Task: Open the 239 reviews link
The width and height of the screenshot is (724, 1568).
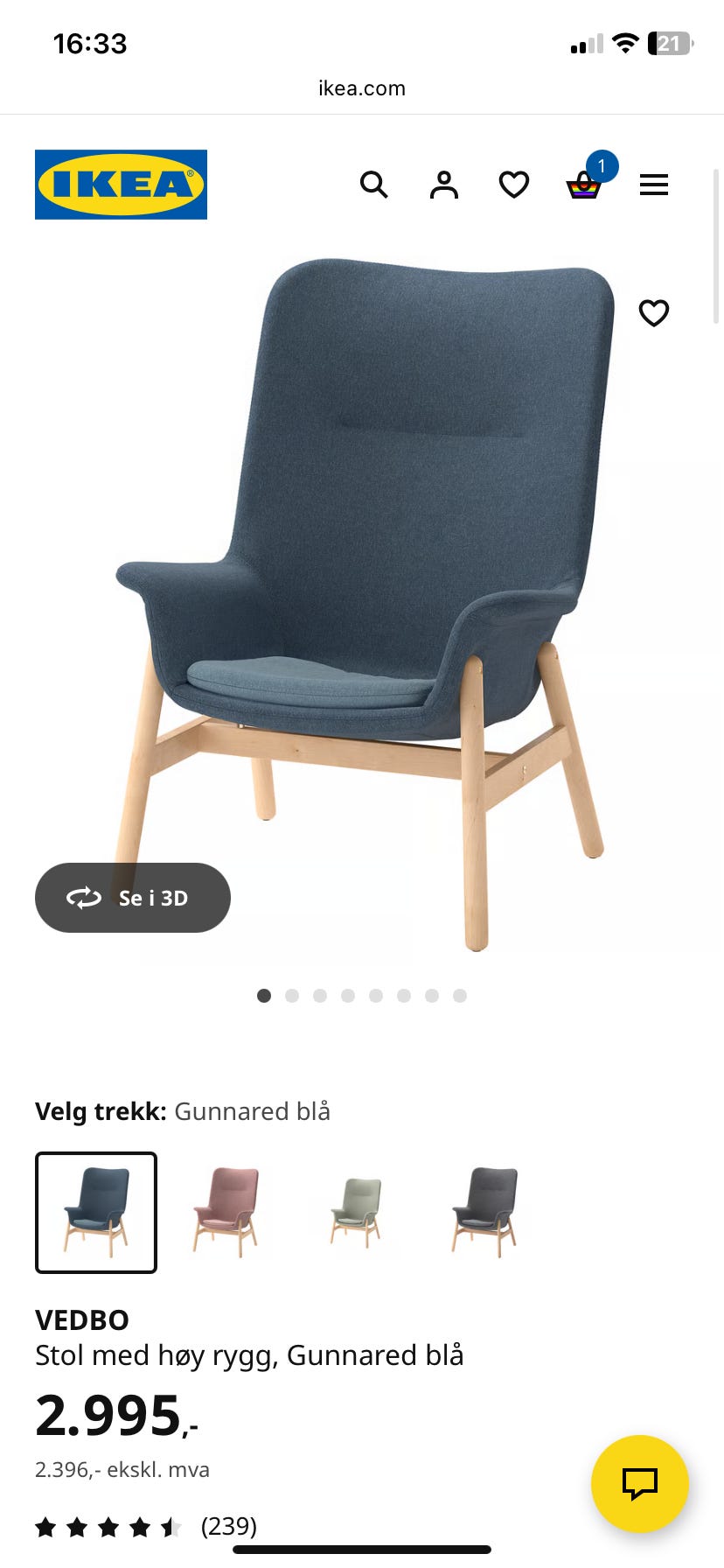Action: click(228, 1526)
